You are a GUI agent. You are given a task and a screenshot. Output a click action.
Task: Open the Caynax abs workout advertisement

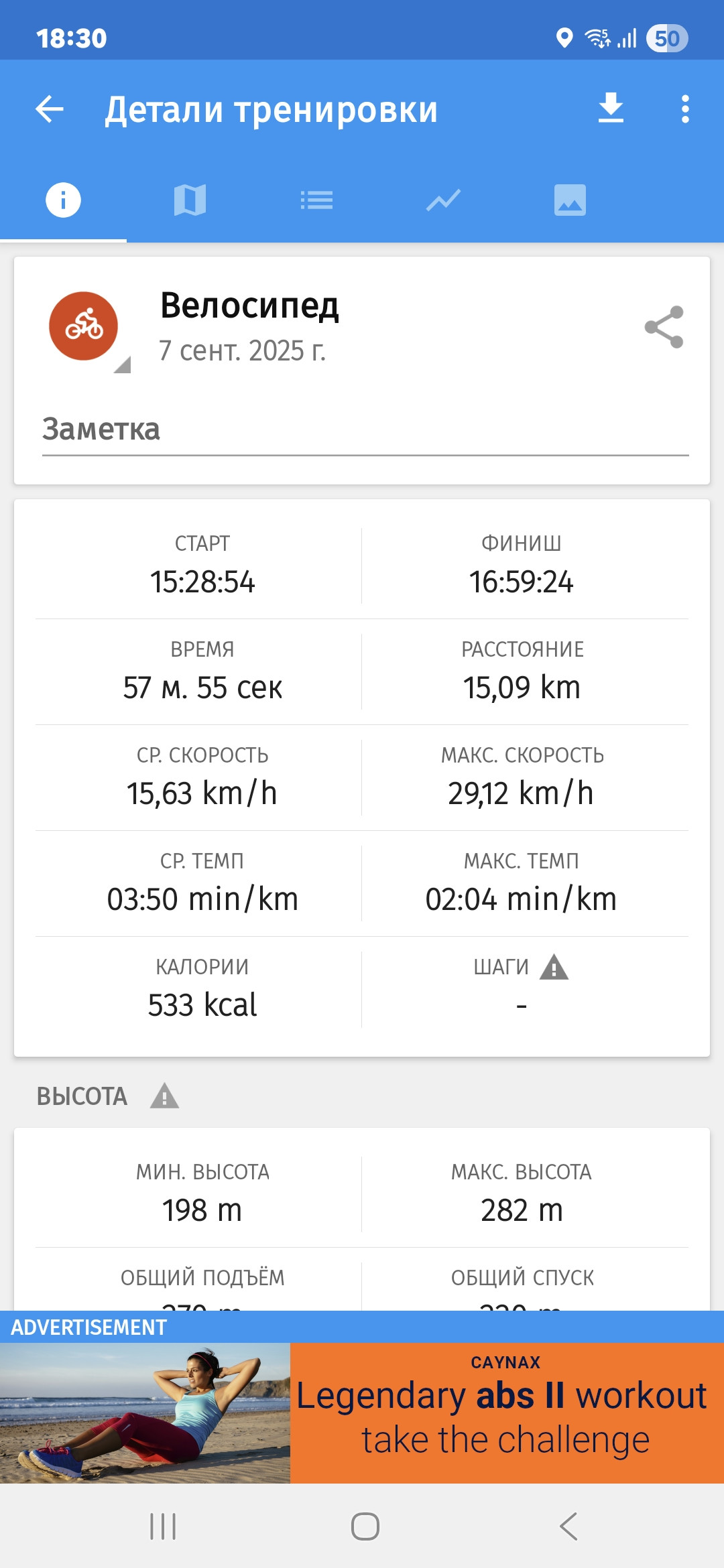click(362, 1413)
